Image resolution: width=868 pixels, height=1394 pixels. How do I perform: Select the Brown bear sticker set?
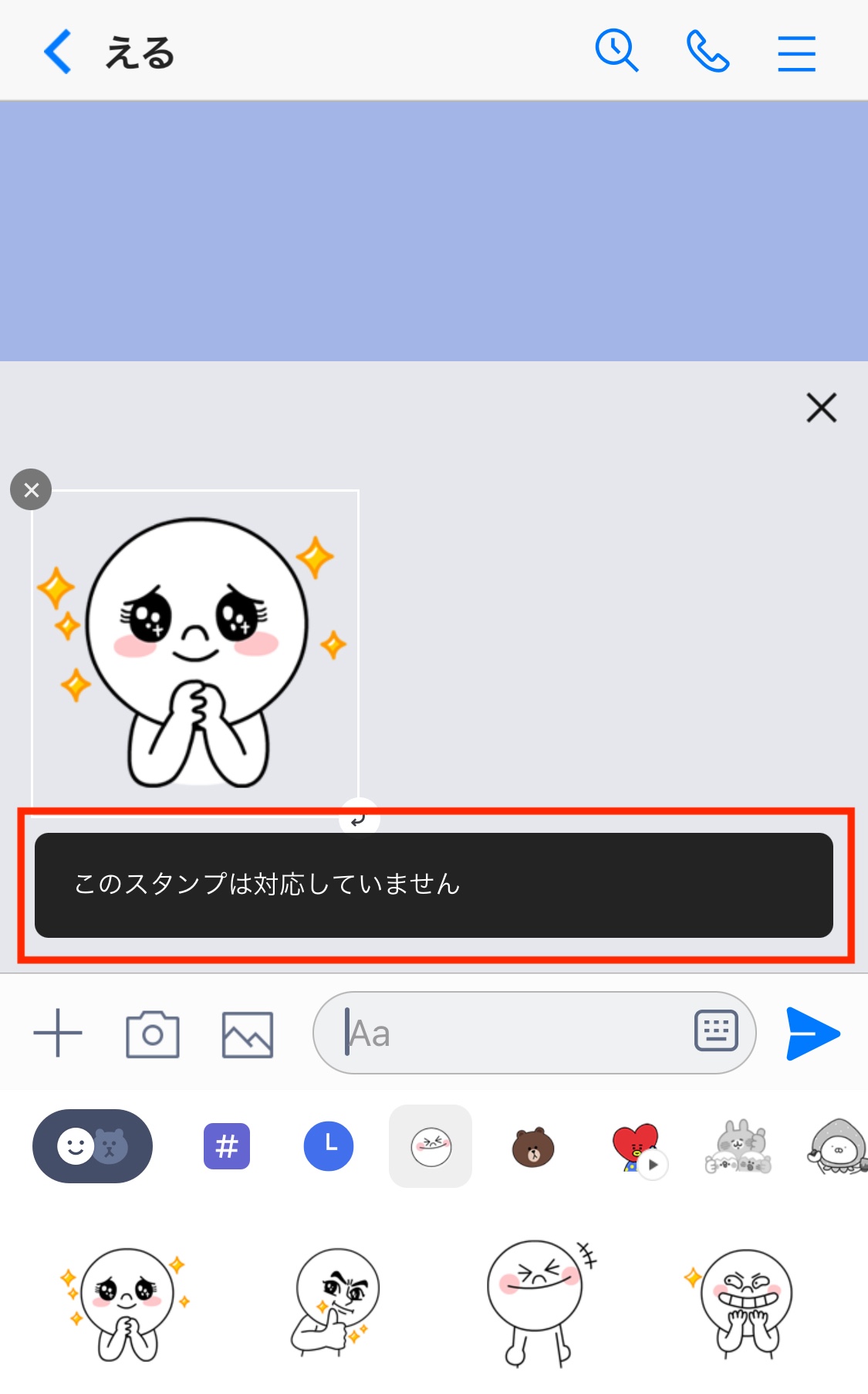point(533,1147)
